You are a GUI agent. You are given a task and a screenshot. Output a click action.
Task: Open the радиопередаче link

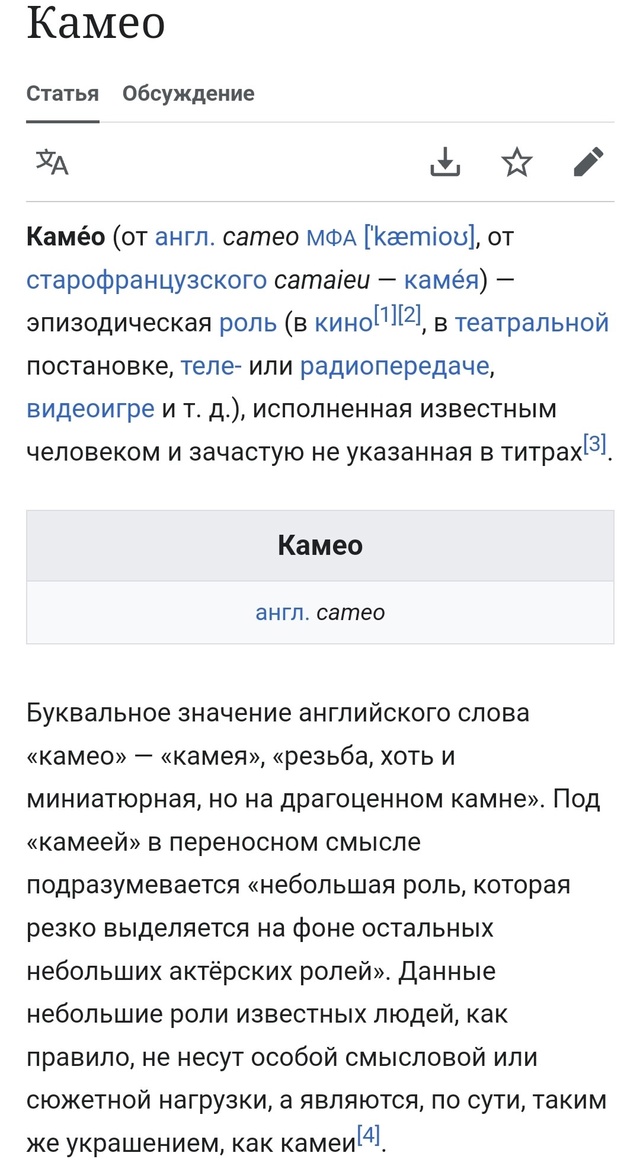click(394, 366)
